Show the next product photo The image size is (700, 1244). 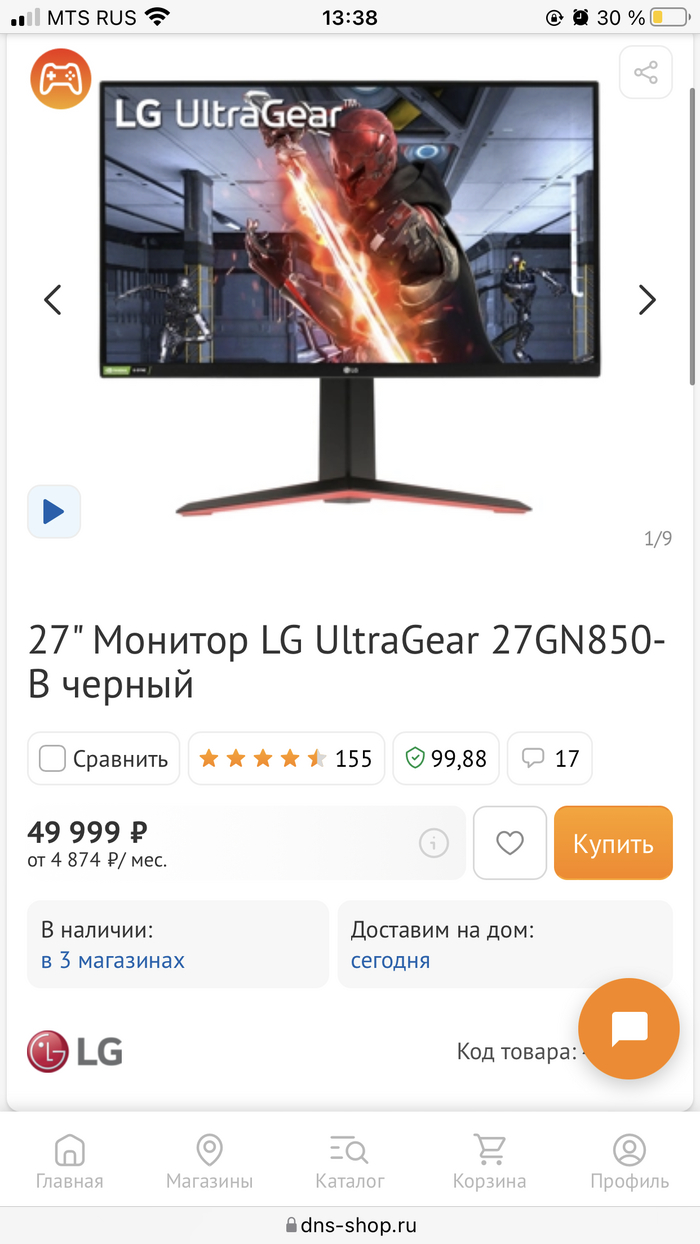[647, 299]
